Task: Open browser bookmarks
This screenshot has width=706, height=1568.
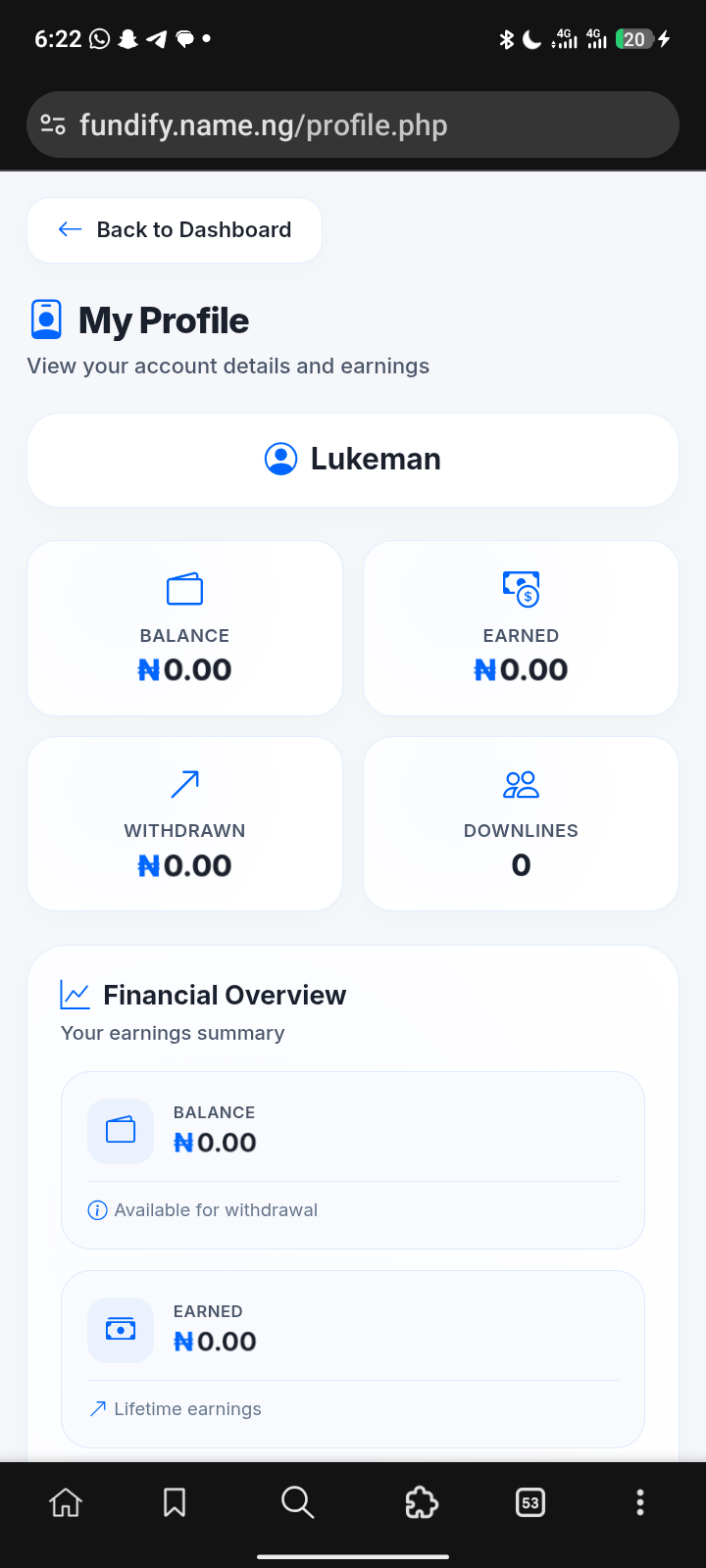Action: pos(175,1502)
